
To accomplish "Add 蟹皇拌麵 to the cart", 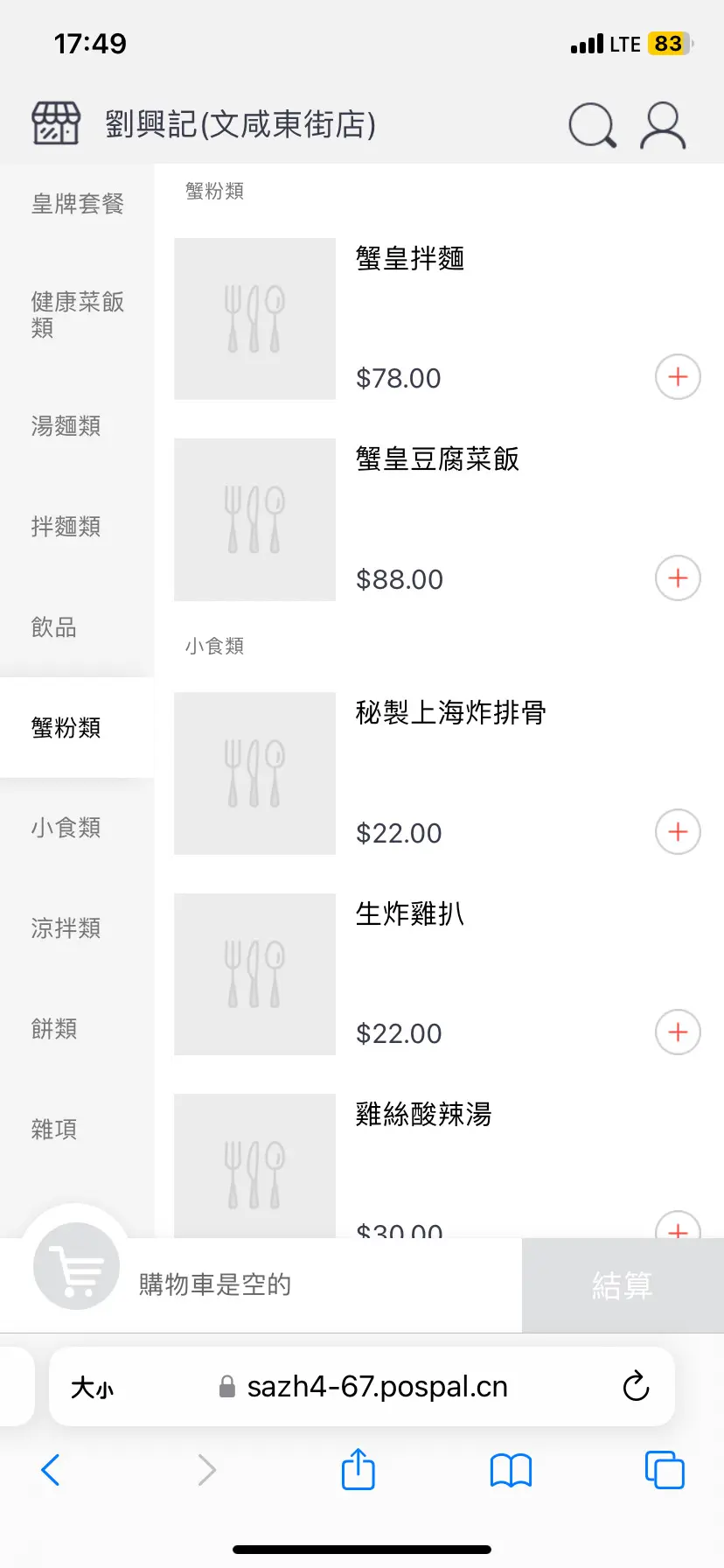I will 678,377.
